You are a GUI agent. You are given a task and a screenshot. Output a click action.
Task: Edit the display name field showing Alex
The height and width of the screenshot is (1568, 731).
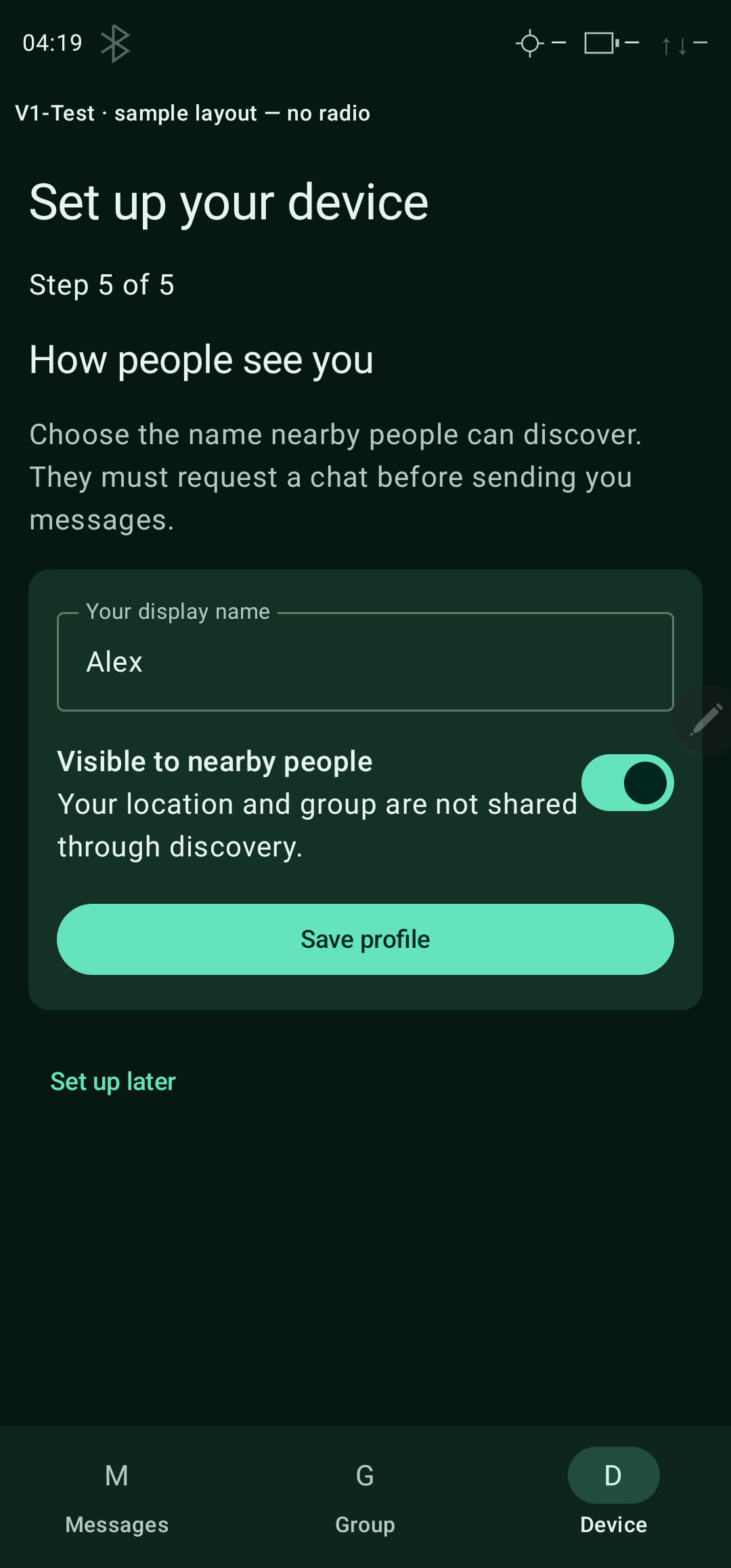tap(365, 661)
